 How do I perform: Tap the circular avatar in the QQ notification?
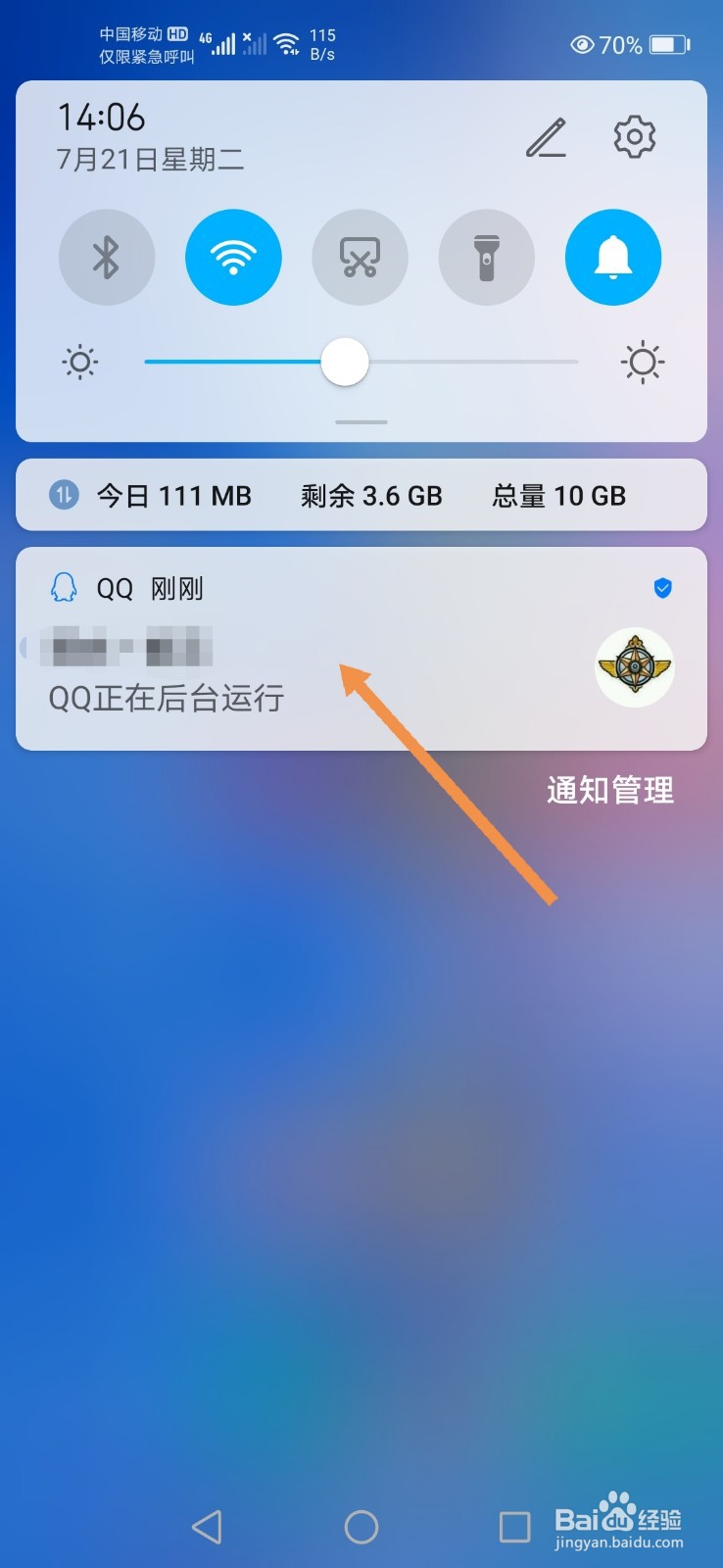(634, 669)
